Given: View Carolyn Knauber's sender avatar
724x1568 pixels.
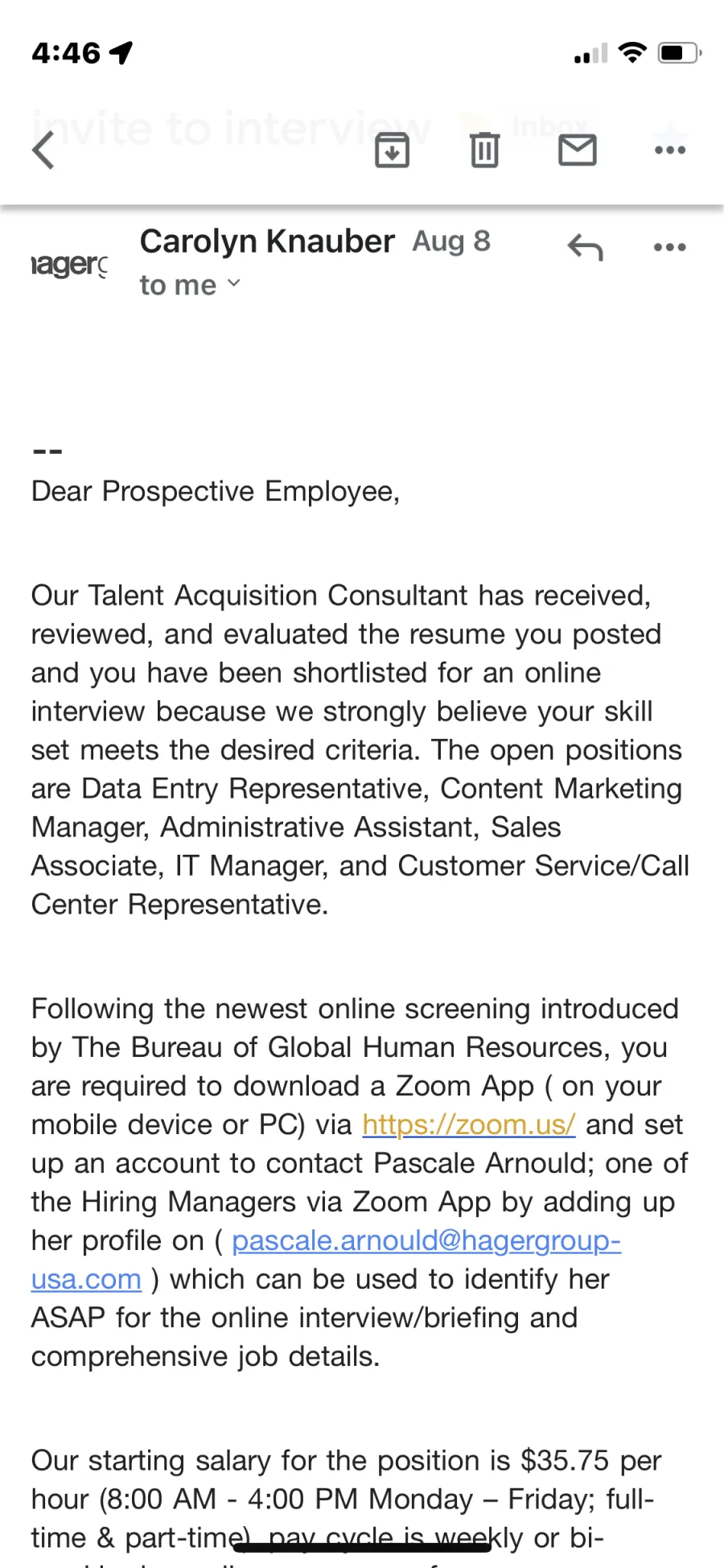Looking at the screenshot, I should 69,264.
